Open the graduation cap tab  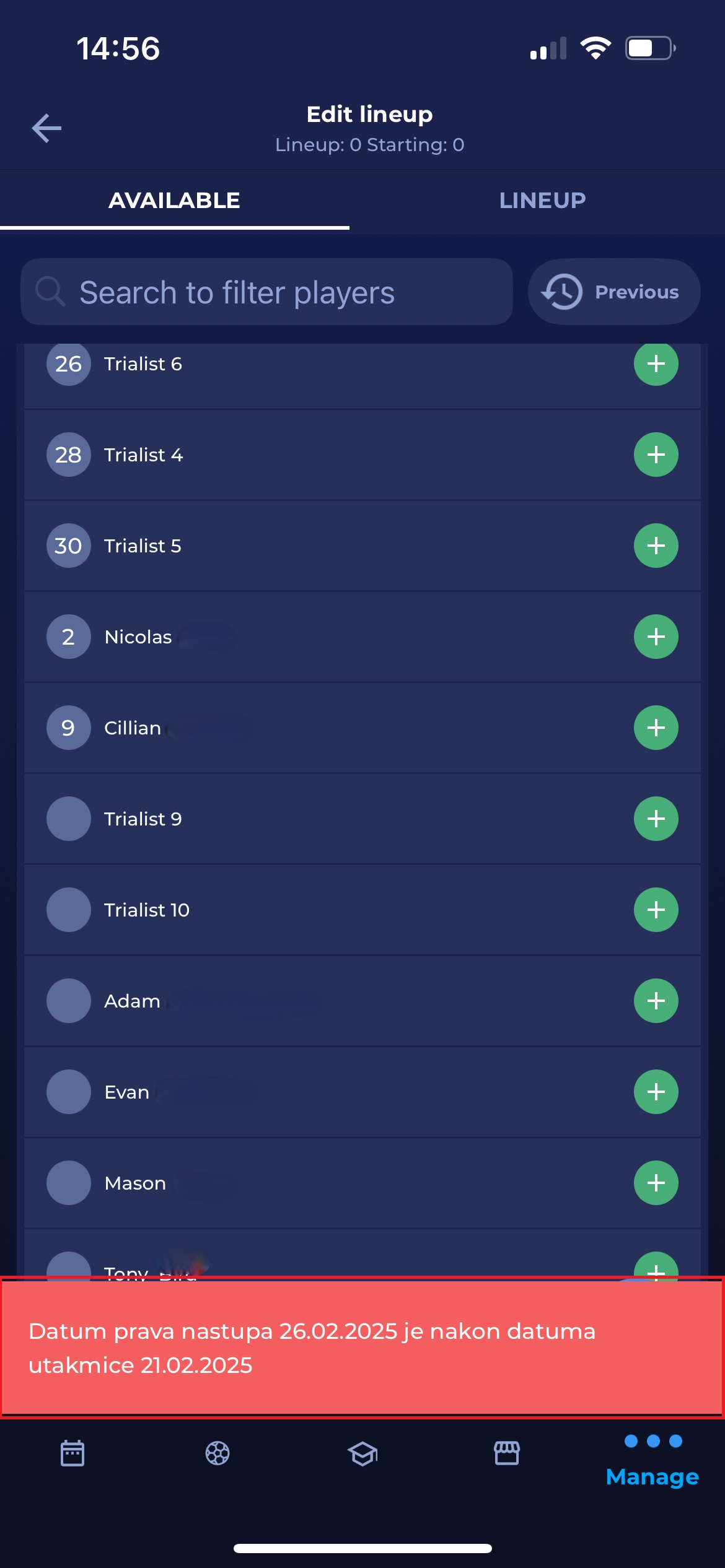point(362,1453)
